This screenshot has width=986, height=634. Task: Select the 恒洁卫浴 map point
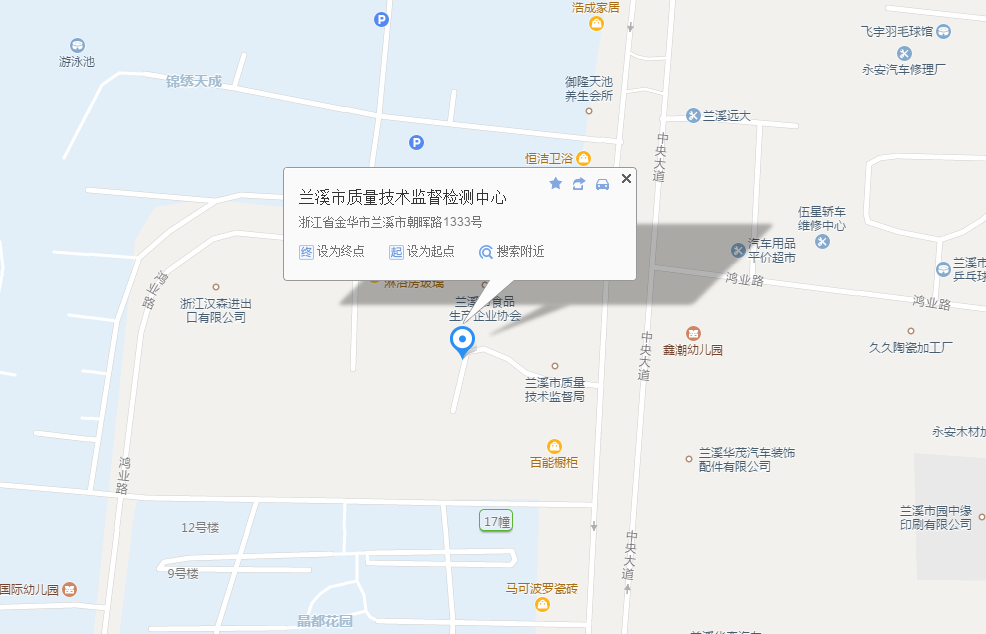click(583, 158)
